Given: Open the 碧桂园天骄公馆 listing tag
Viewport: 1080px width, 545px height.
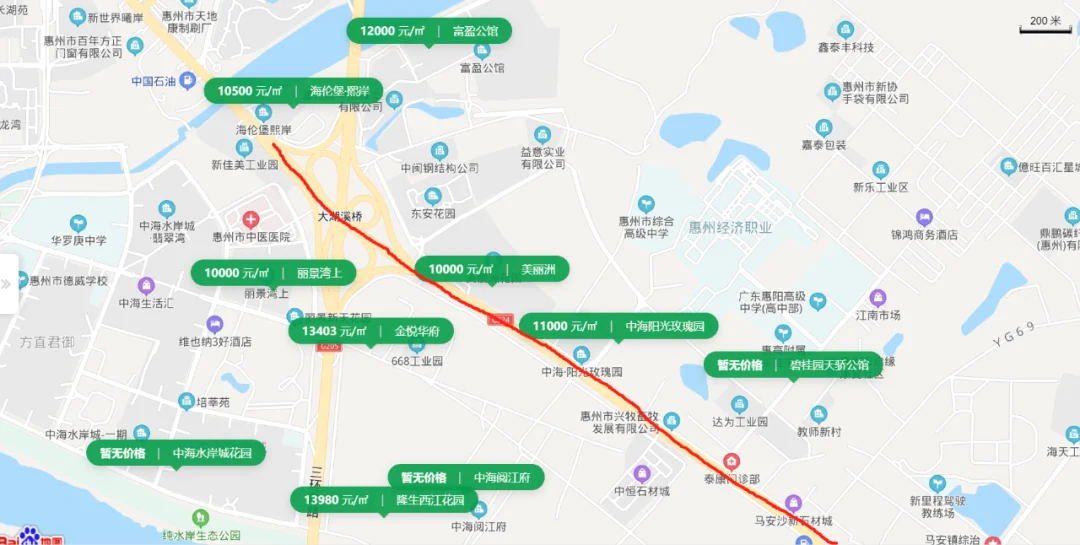Looking at the screenshot, I should click(793, 365).
